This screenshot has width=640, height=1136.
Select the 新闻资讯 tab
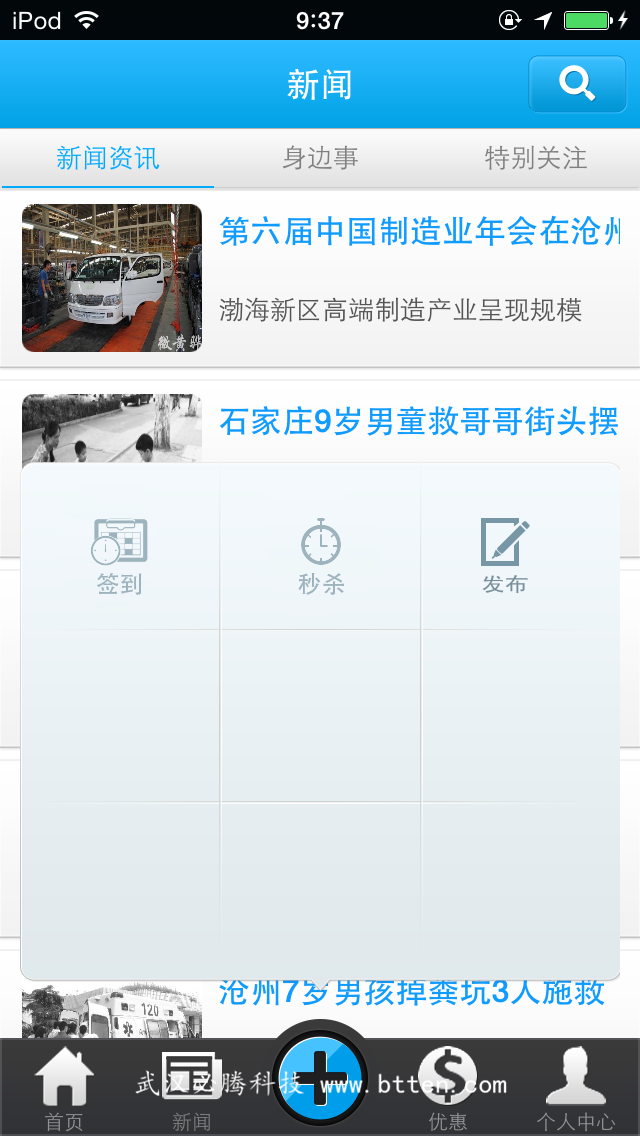click(108, 158)
